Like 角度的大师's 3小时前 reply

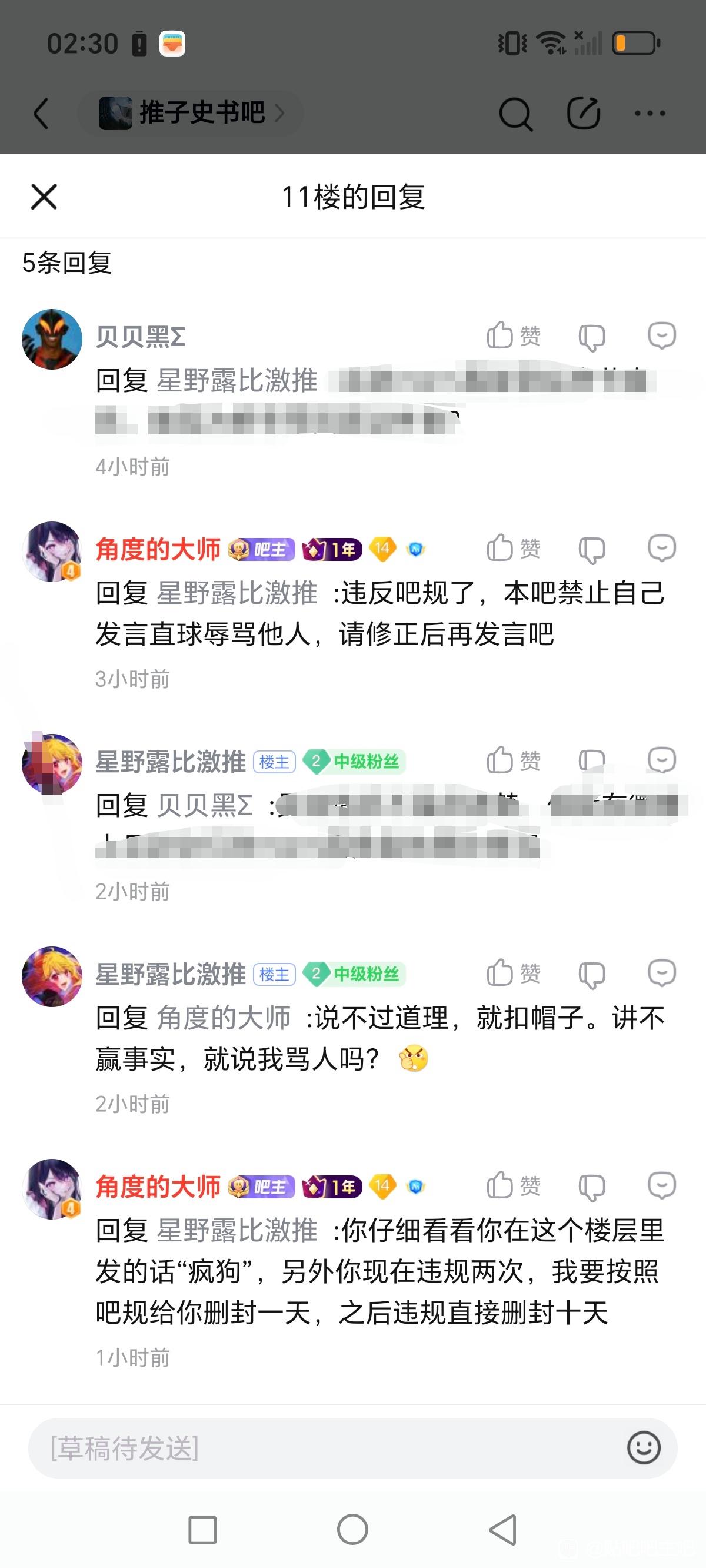pyautogui.click(x=514, y=548)
